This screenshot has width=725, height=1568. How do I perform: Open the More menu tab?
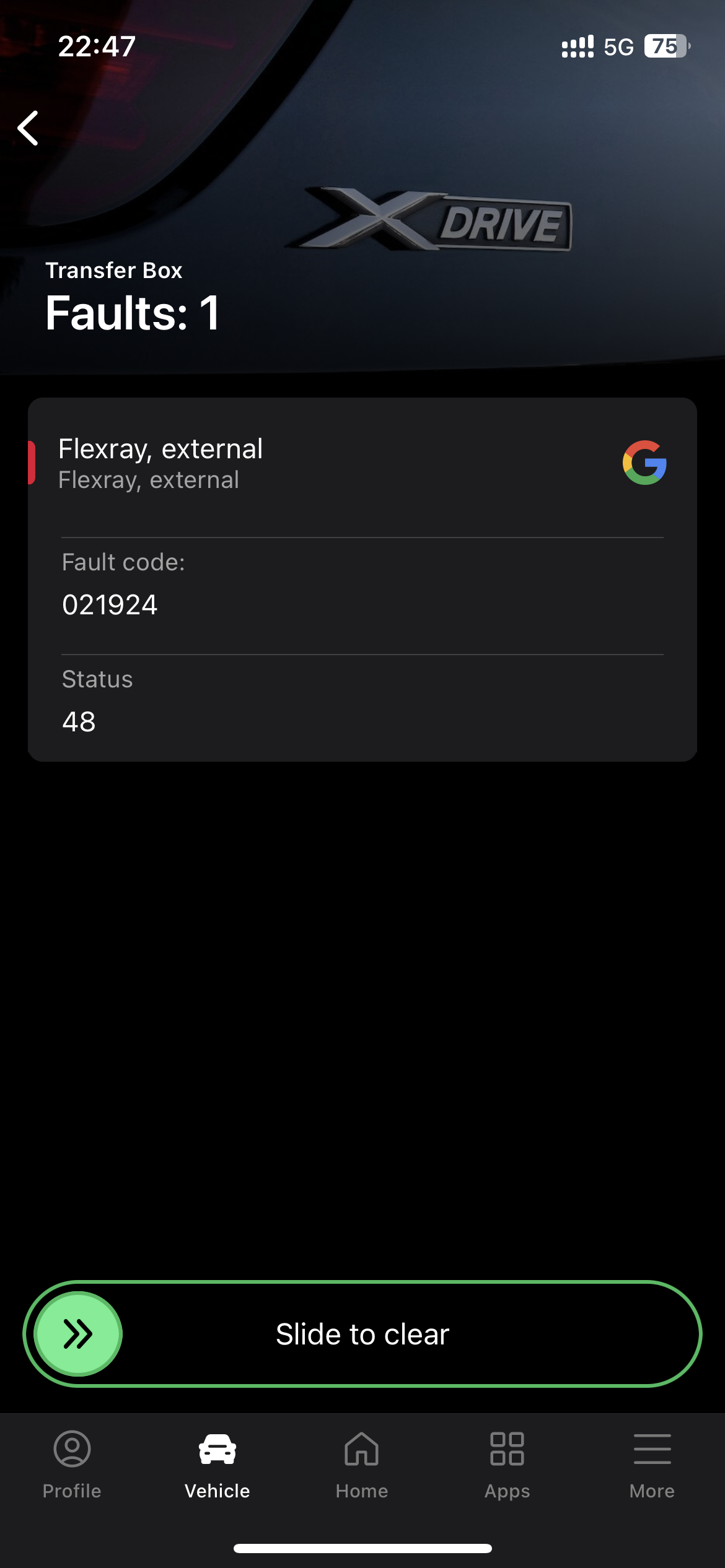652,1465
